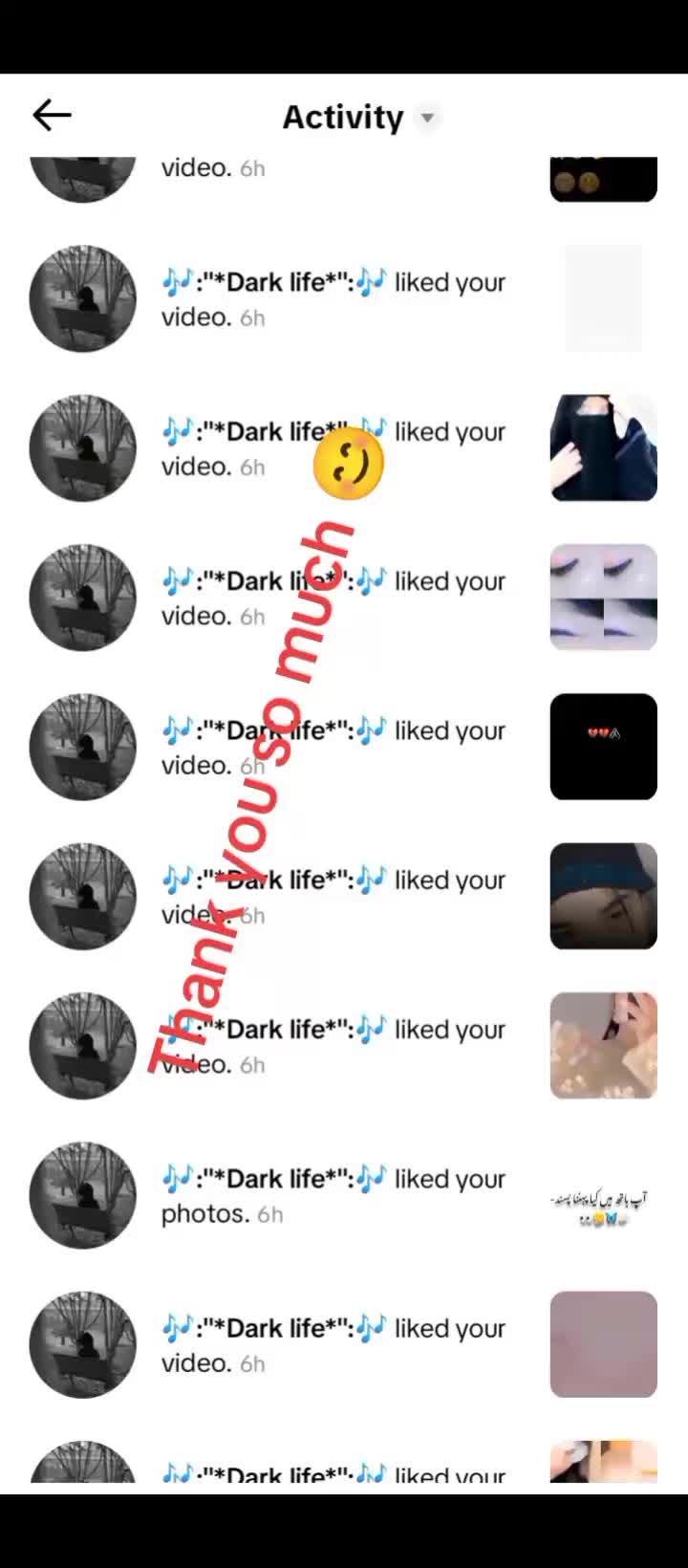Expand the Activity filter dropdown
Viewport: 688px width, 1568px height.
[x=427, y=118]
